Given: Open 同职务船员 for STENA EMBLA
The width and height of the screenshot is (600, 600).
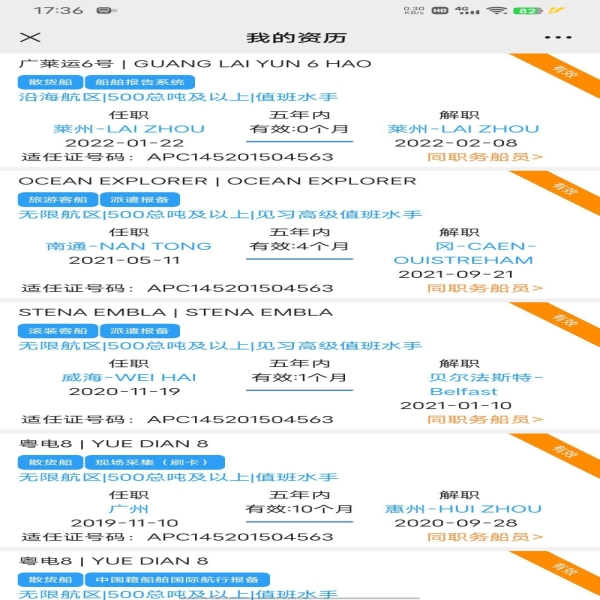Looking at the screenshot, I should click(485, 419).
